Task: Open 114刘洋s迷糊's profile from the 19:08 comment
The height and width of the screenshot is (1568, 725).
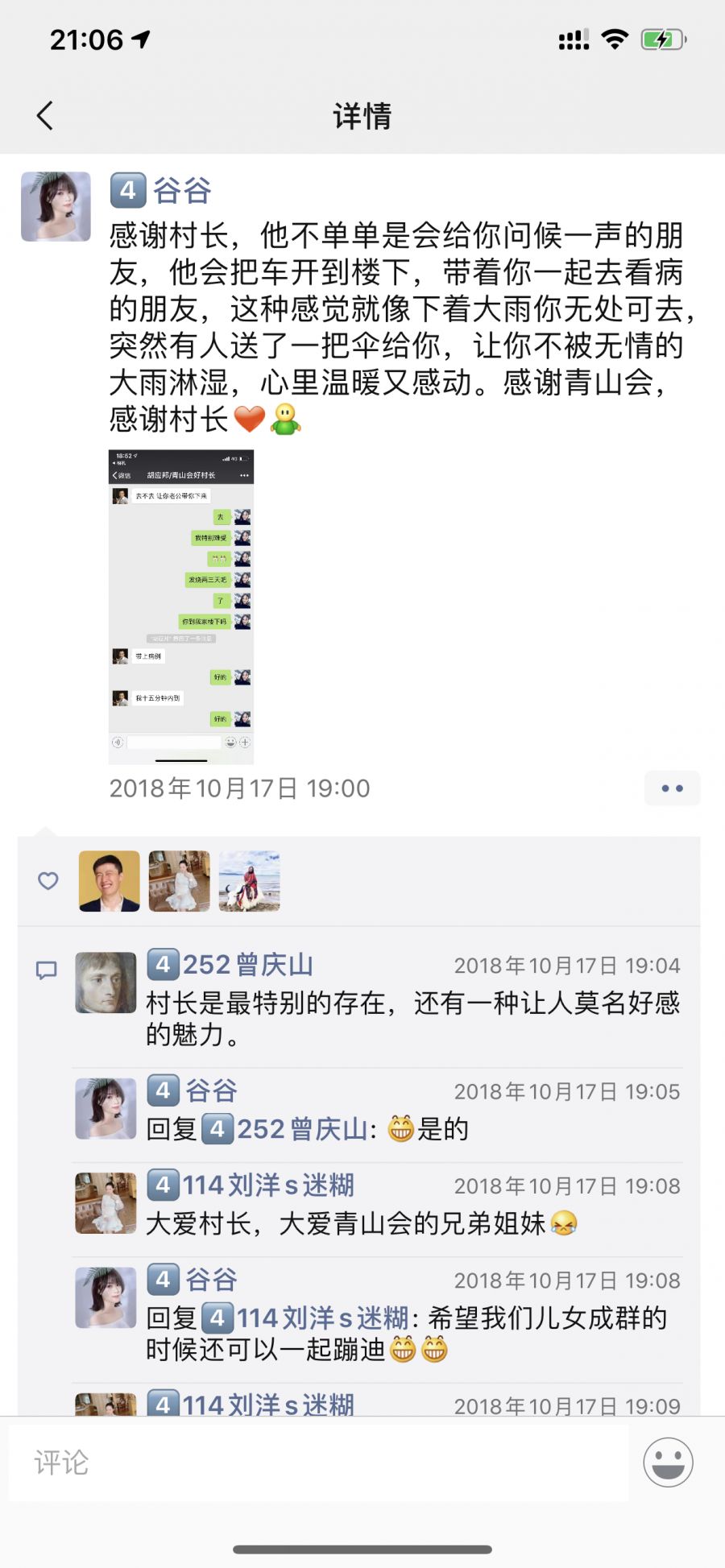Action: (x=267, y=1185)
